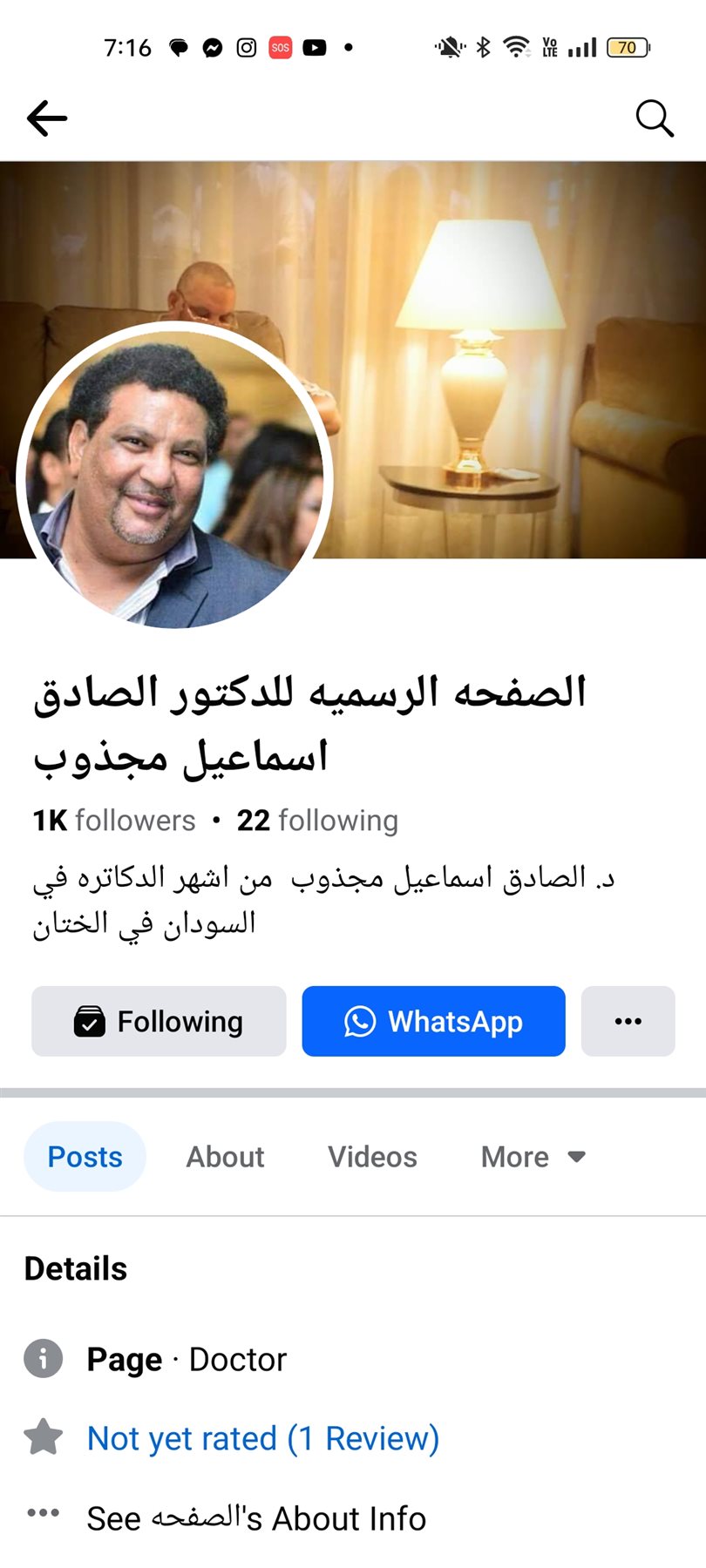The width and height of the screenshot is (706, 1568).
Task: View the 1K followers list
Action: coord(114,821)
